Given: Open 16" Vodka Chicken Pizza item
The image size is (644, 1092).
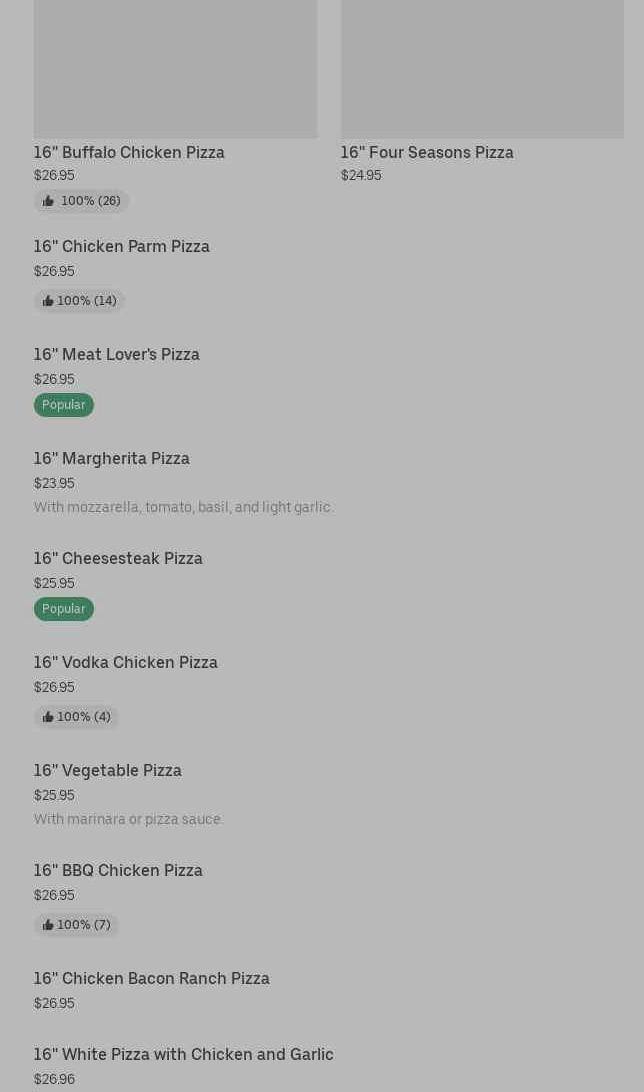Looking at the screenshot, I should (126, 662).
